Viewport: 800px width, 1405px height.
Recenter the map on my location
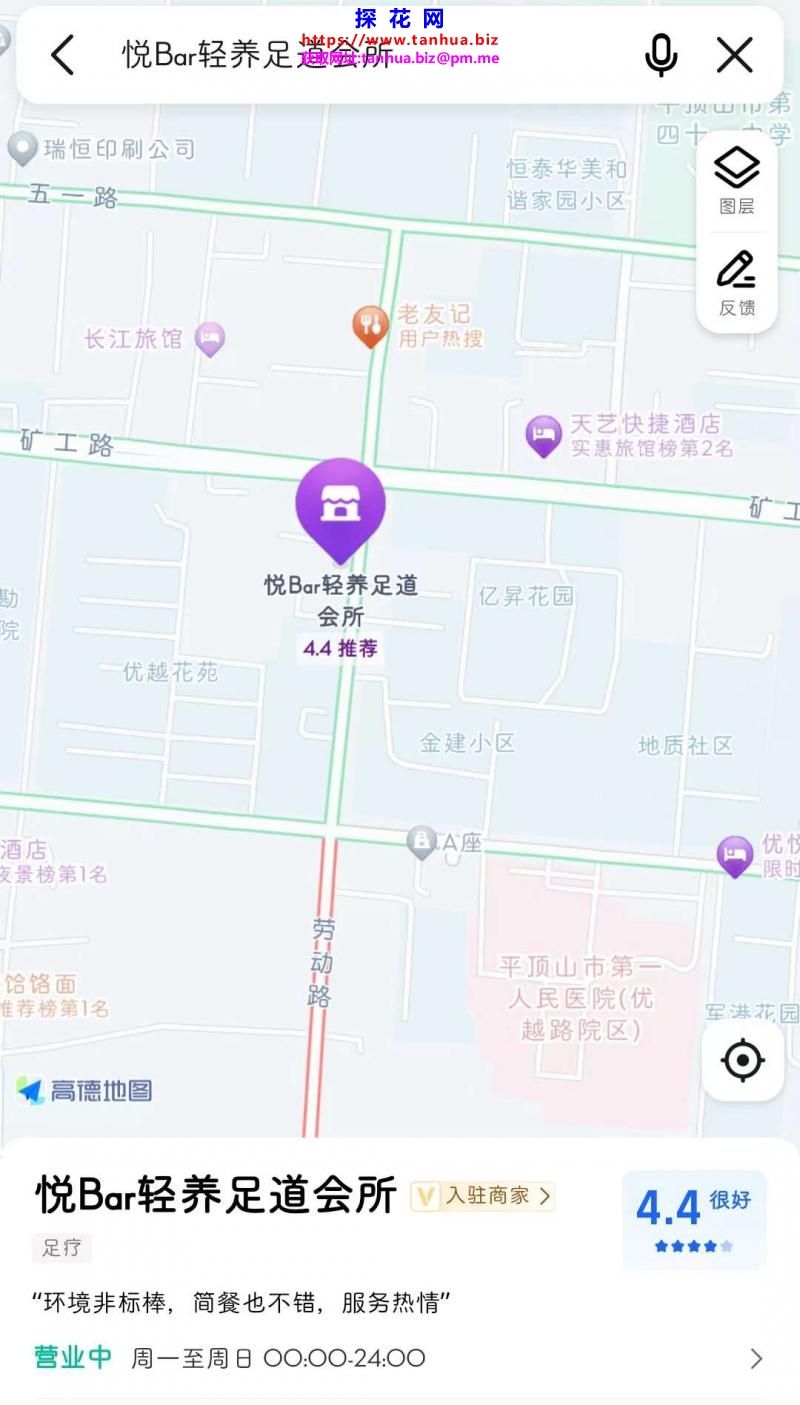click(742, 1060)
